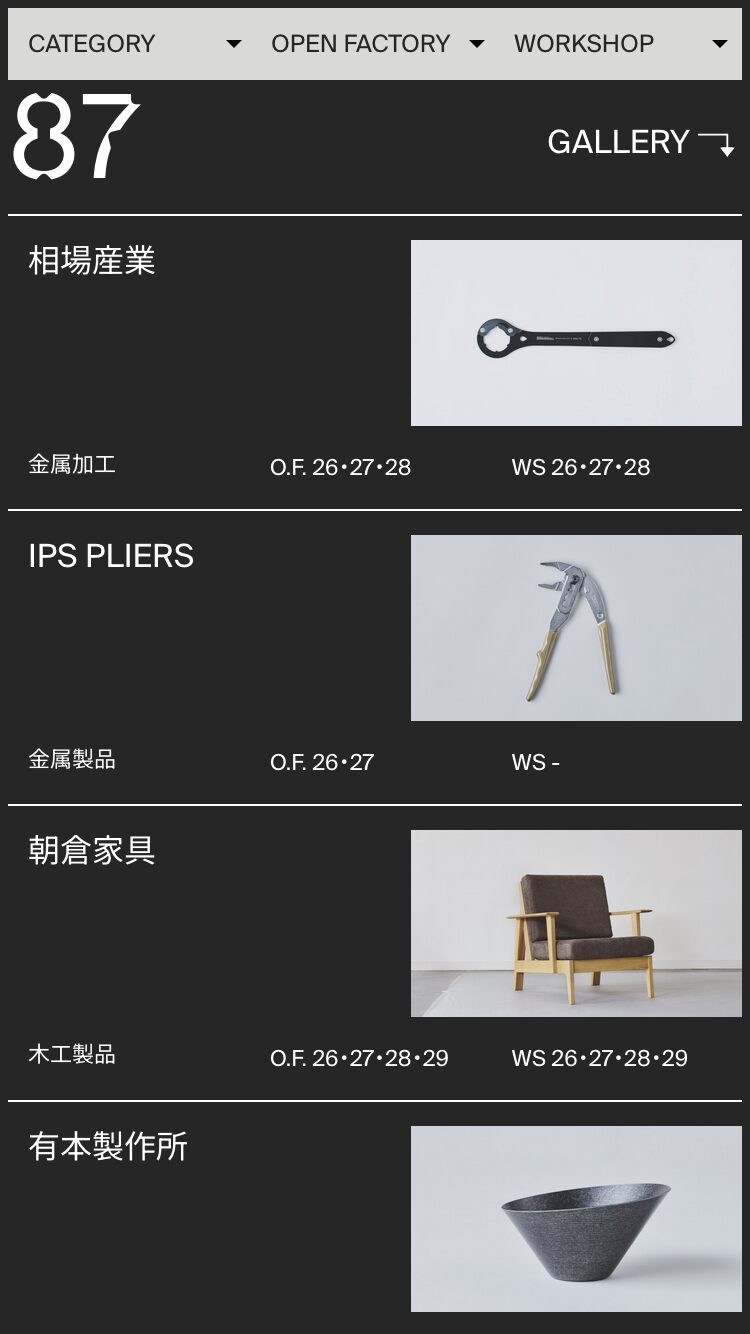The width and height of the screenshot is (750, 1334).
Task: Open the 有本製作所 company entry
Action: [108, 1146]
